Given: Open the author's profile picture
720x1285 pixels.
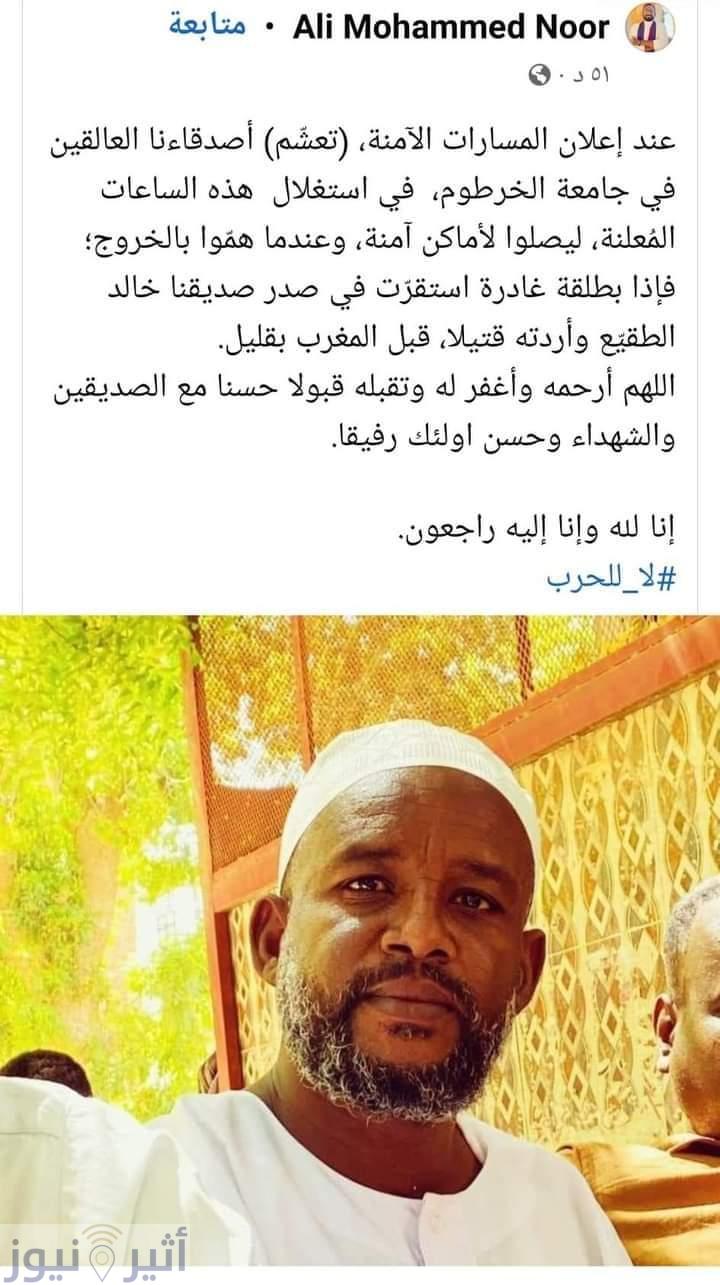Looking at the screenshot, I should (650, 29).
